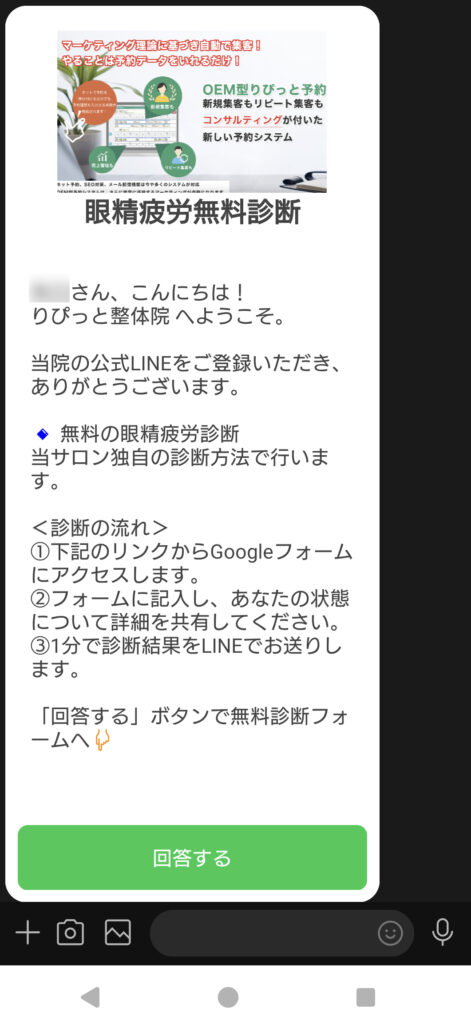
Task: Tap the green 回答する button
Action: tap(192, 857)
